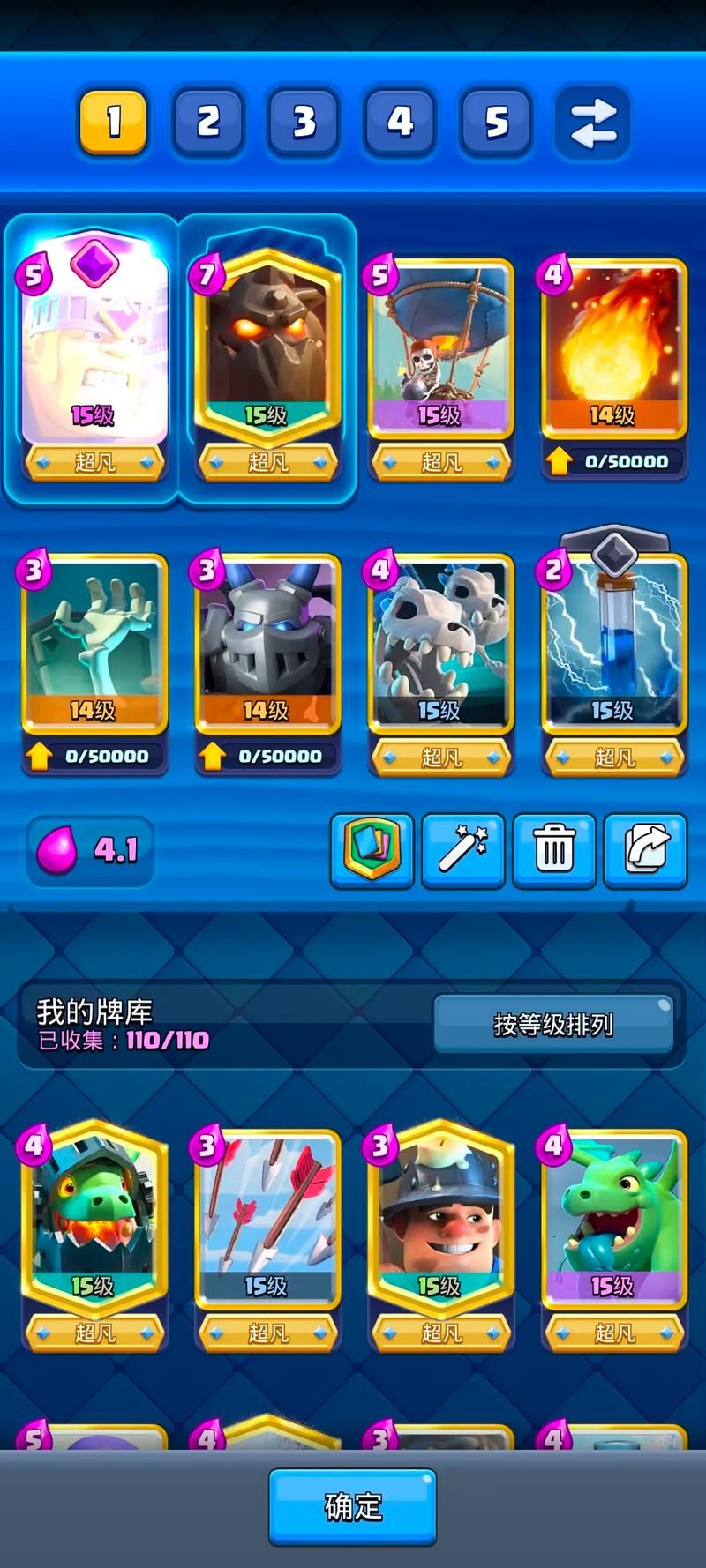Open the Fireball card in deck
The image size is (706, 1568).
click(x=613, y=348)
